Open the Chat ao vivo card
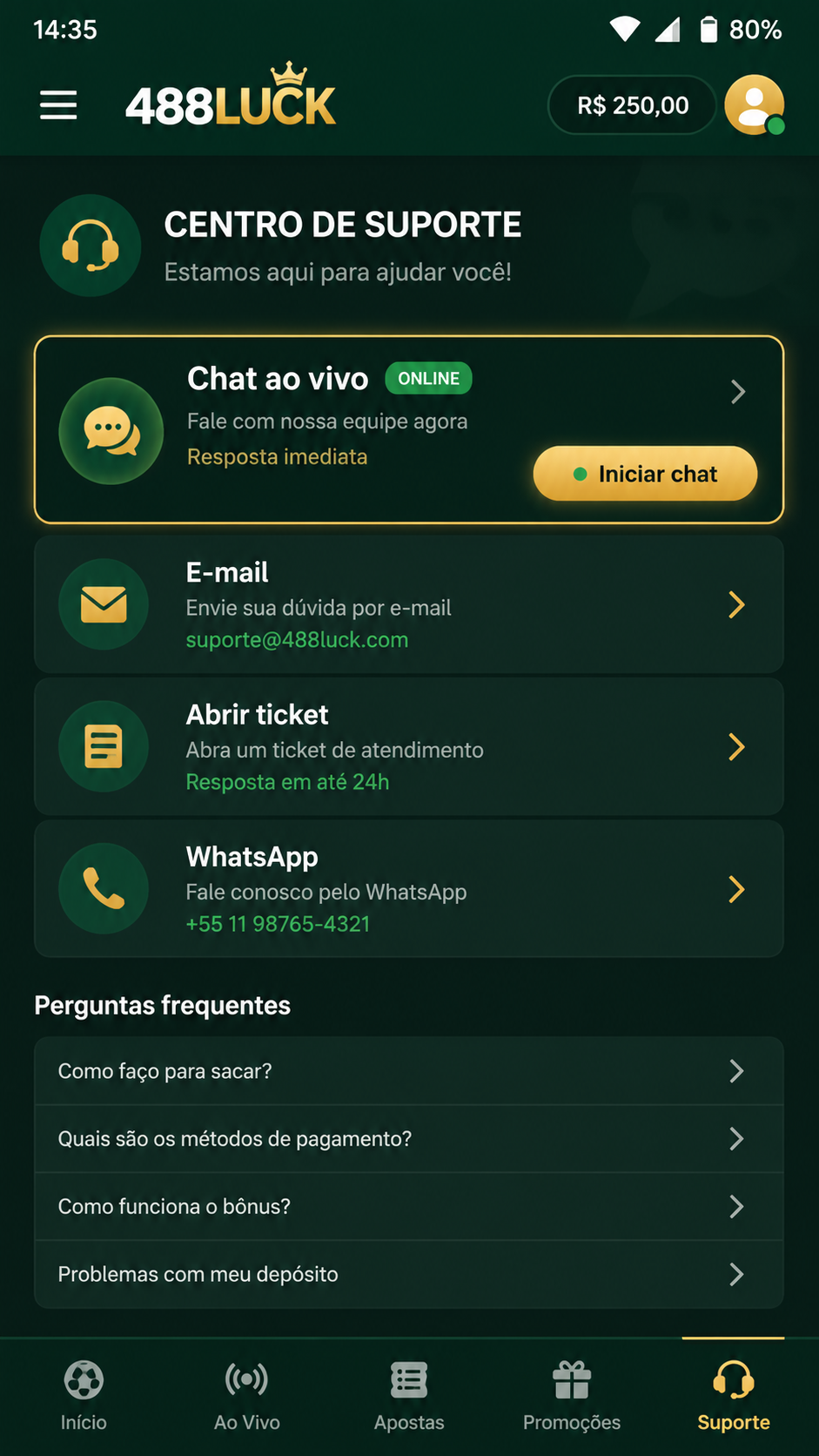 point(409,429)
